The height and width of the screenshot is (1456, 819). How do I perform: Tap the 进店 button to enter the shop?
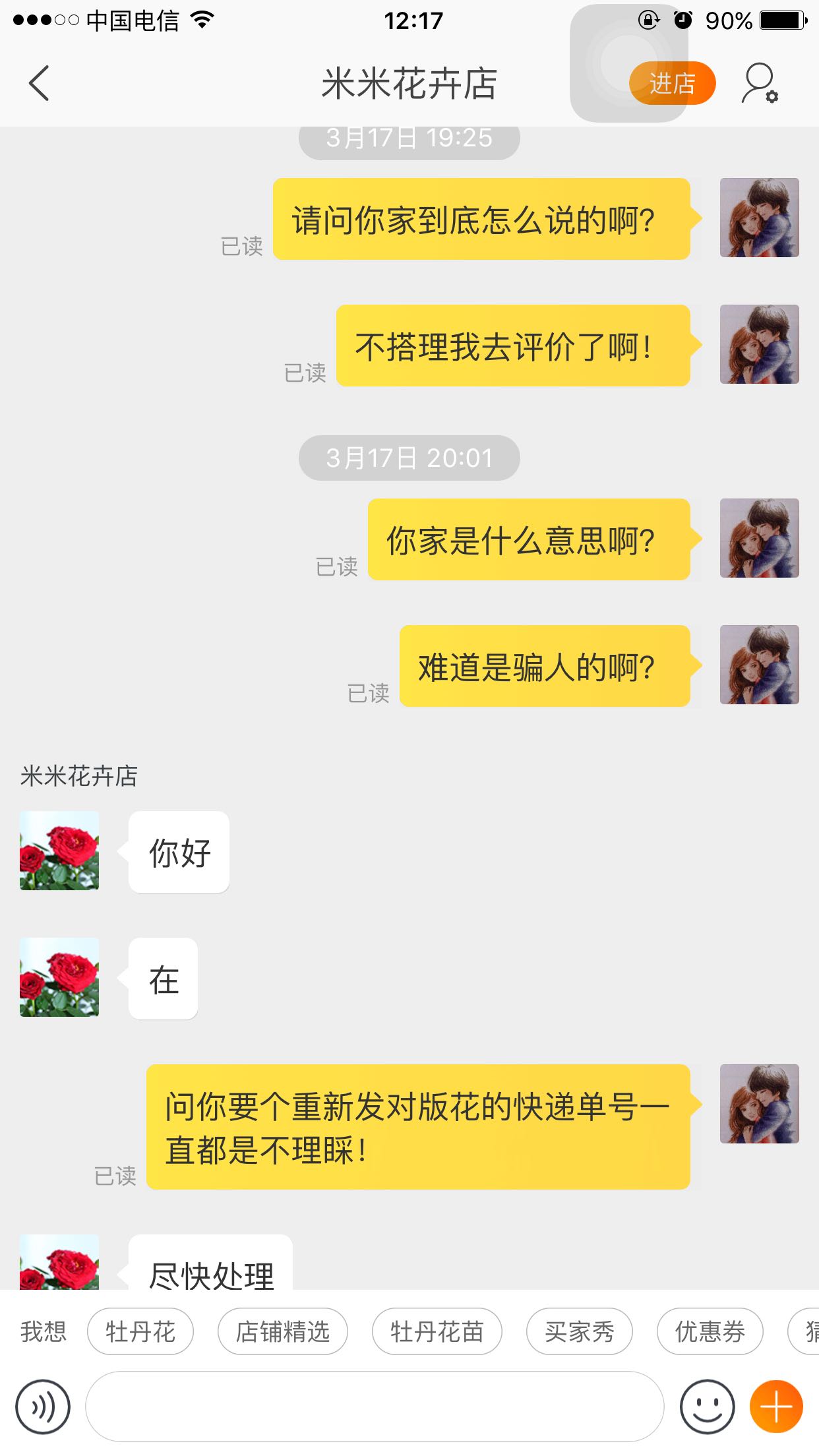pos(672,84)
